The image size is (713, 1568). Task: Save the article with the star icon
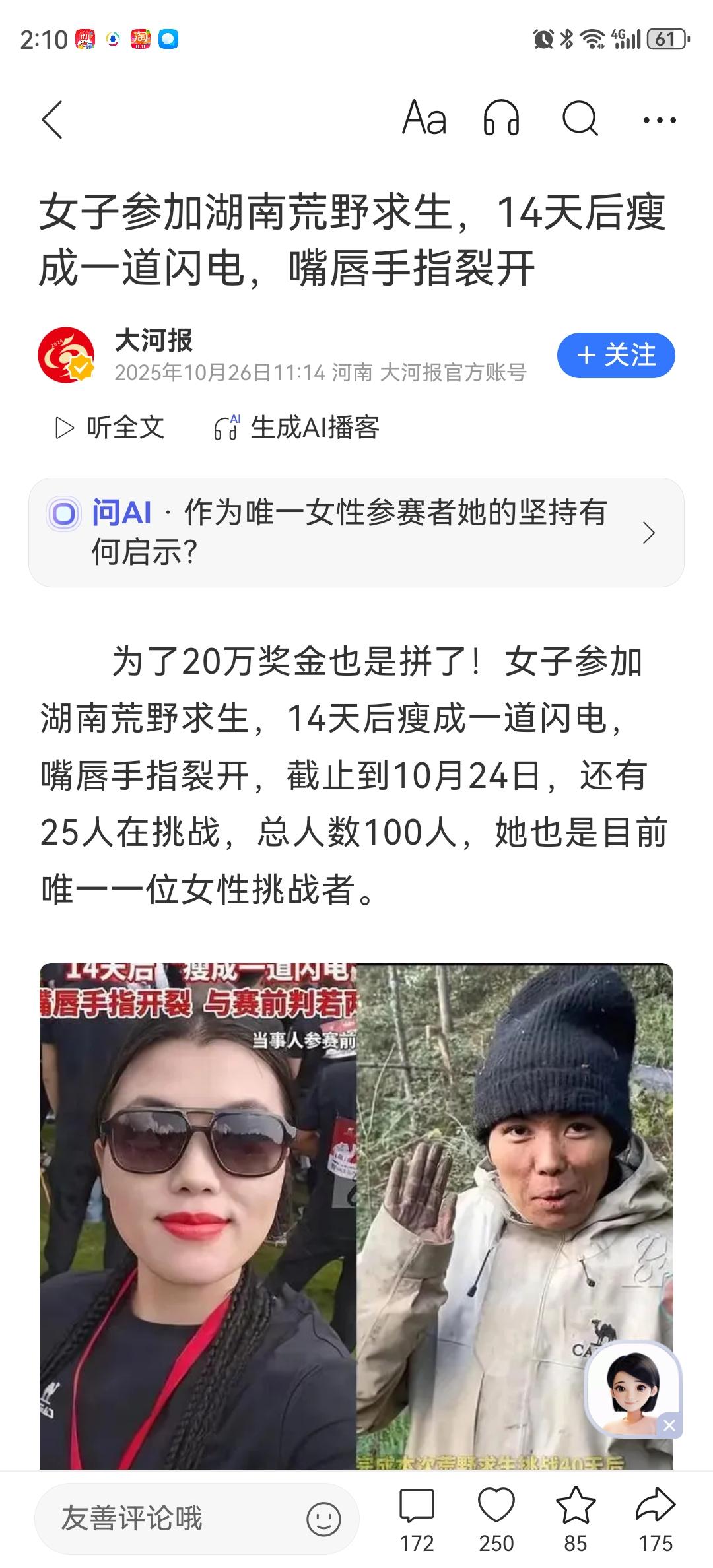(576, 1518)
